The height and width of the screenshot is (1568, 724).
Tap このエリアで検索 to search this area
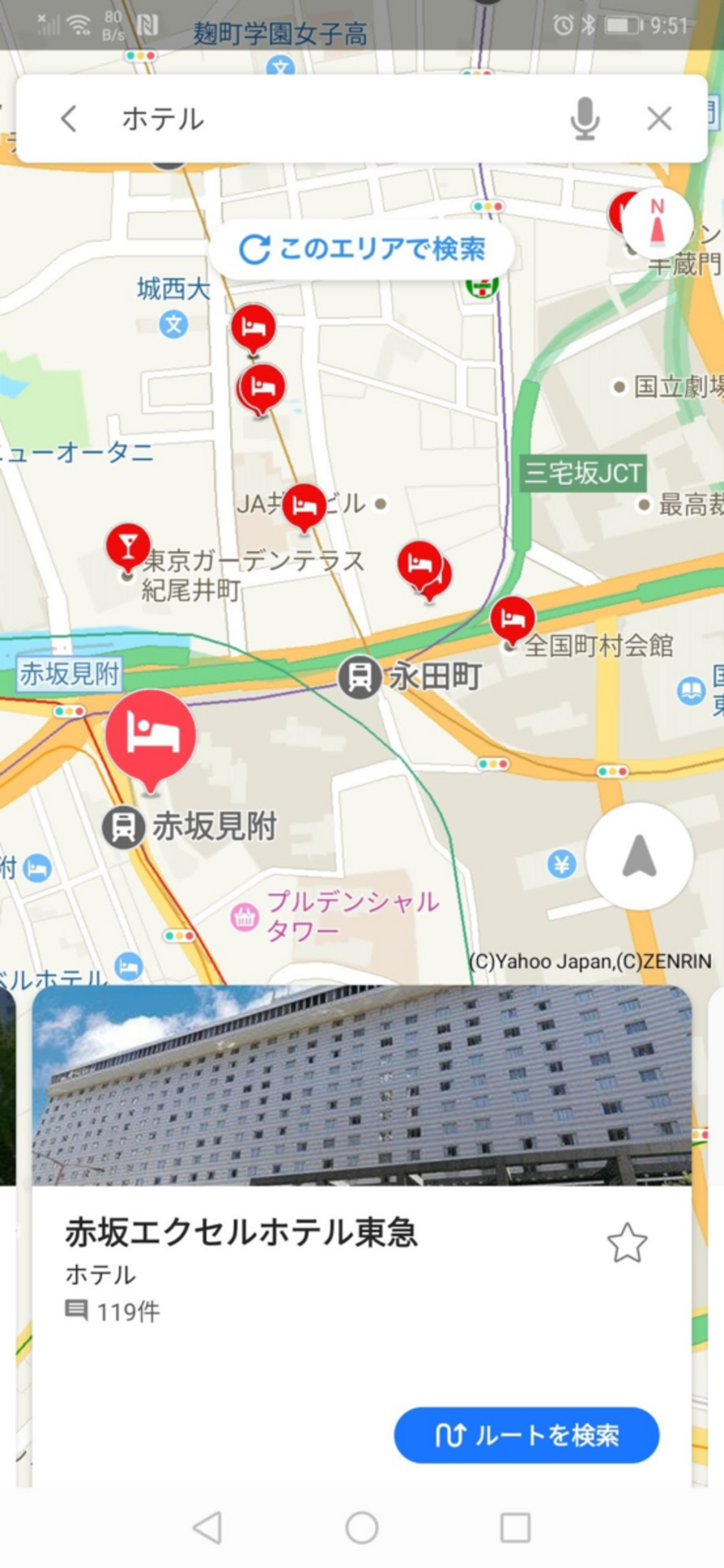[x=363, y=249]
